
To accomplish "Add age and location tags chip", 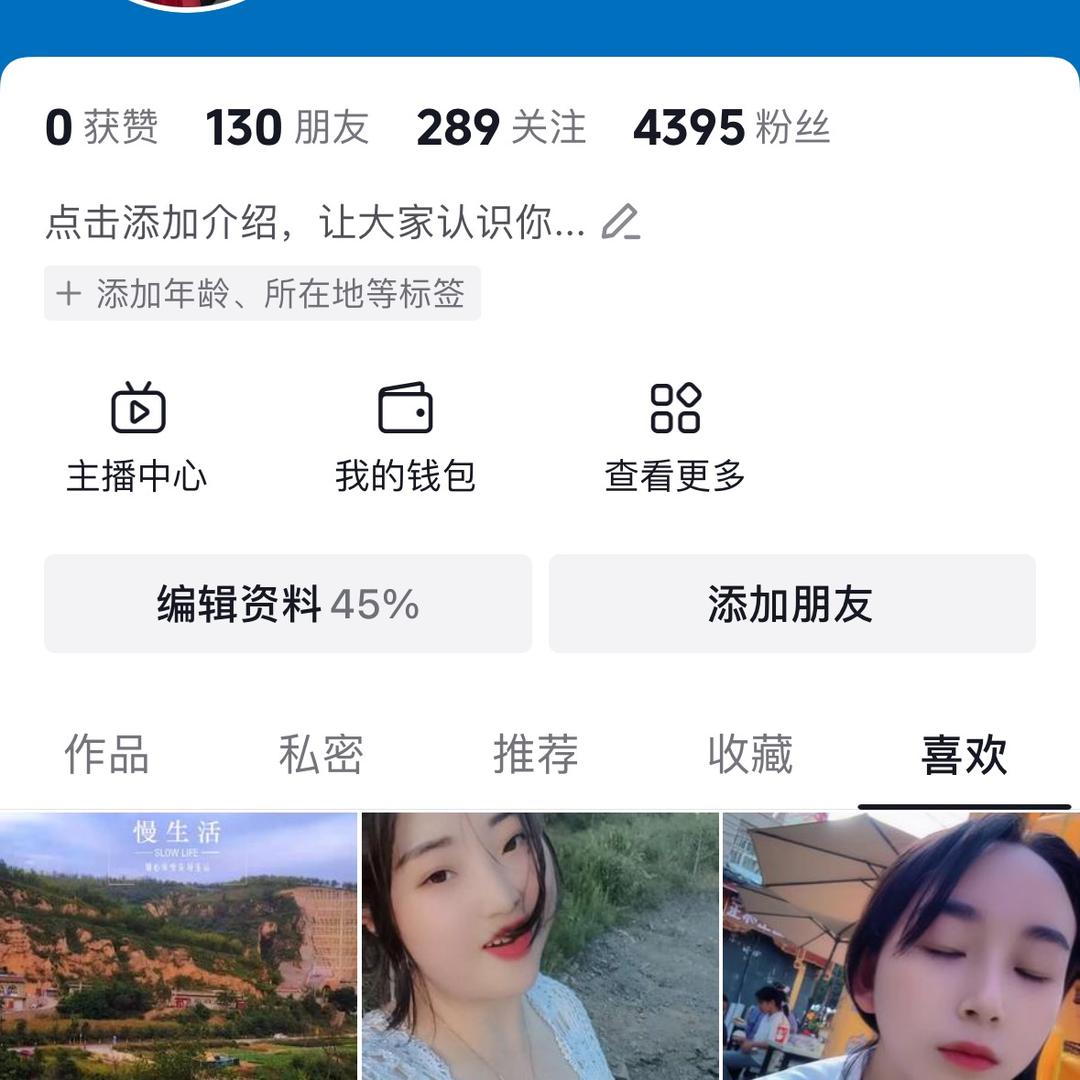I will tap(262, 293).
